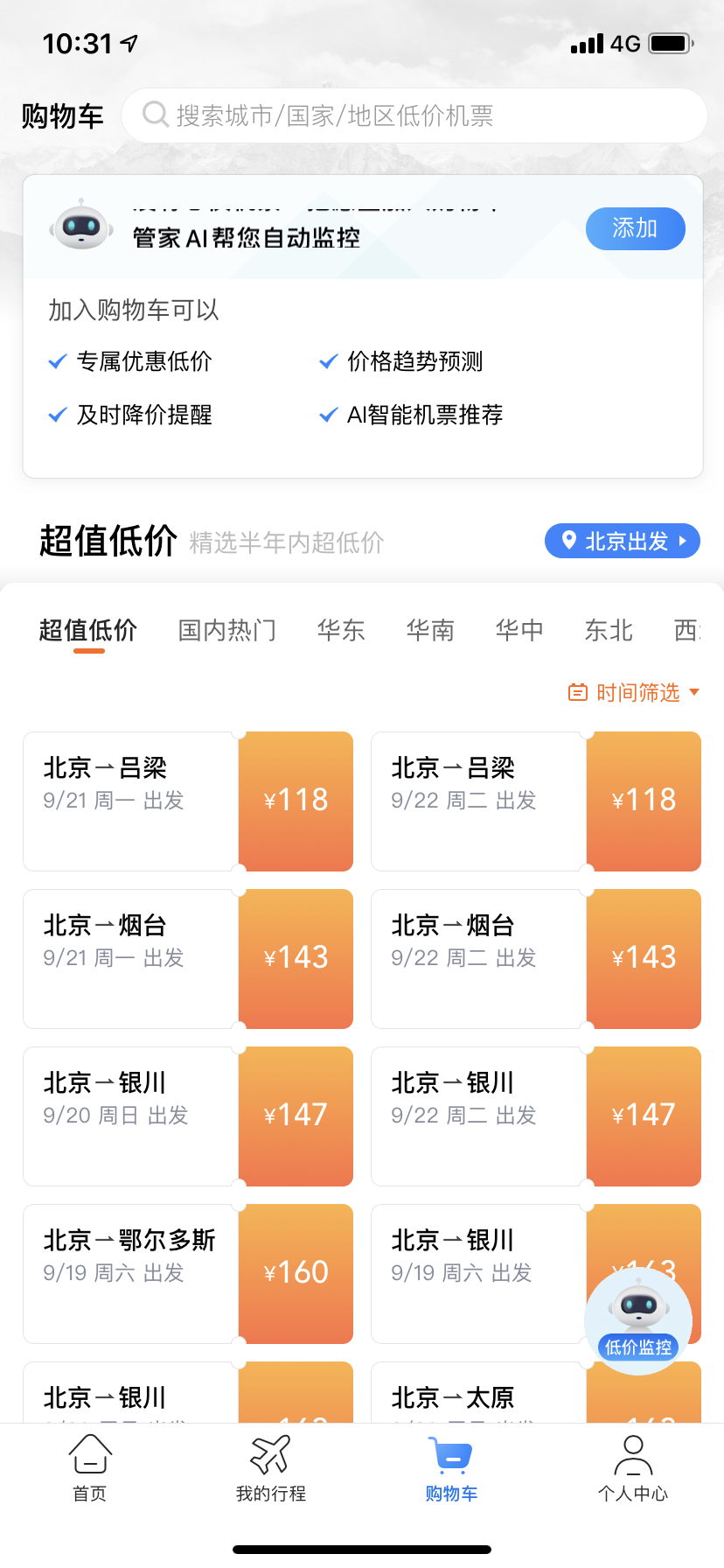Change departure city via 北京出发
This screenshot has height=1568, width=724.
622,541
